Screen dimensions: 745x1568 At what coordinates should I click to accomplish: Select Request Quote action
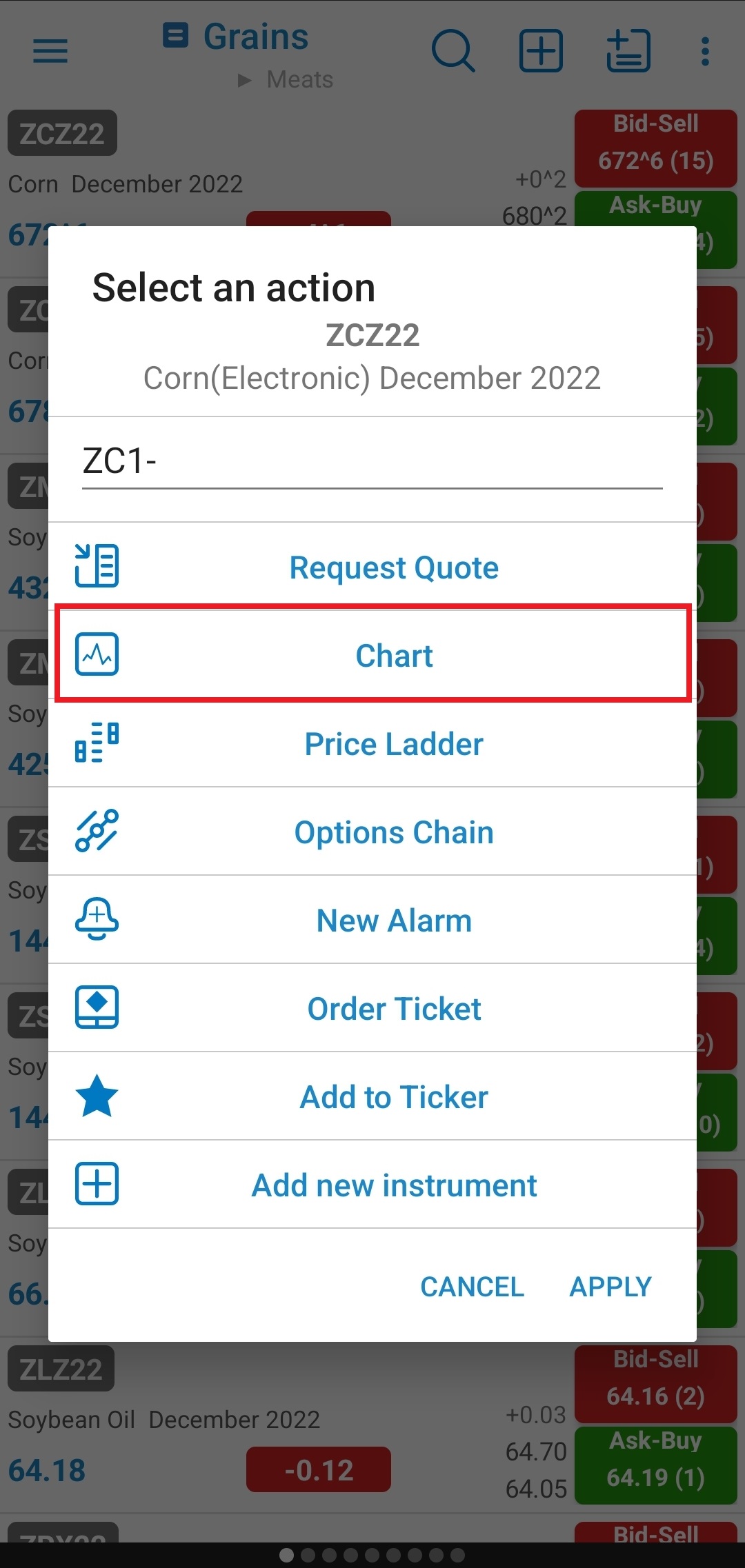click(372, 567)
